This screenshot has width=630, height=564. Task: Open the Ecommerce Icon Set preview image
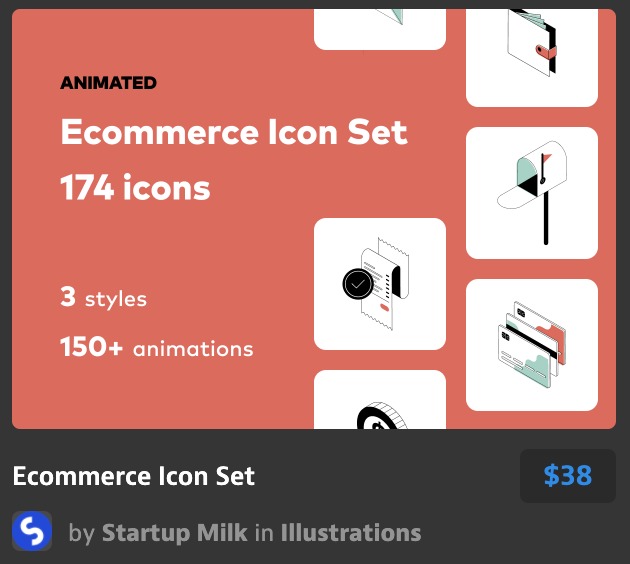point(314,220)
